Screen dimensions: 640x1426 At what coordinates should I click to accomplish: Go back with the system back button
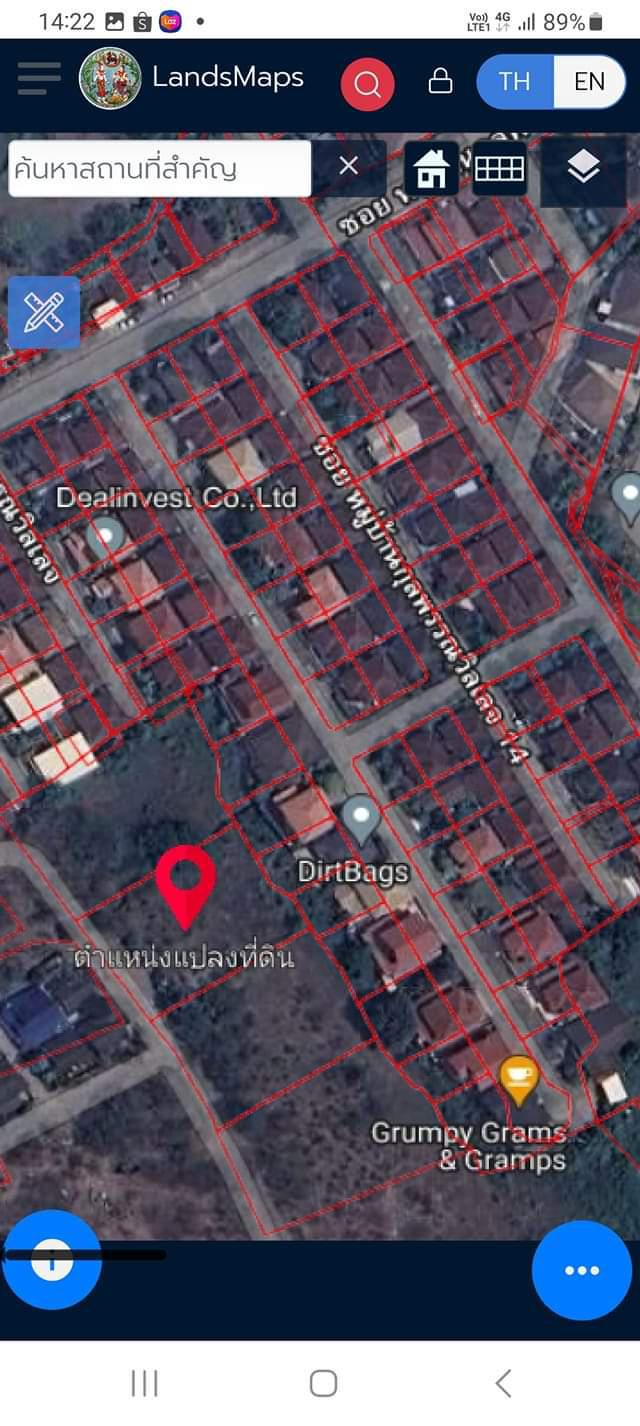(503, 1383)
